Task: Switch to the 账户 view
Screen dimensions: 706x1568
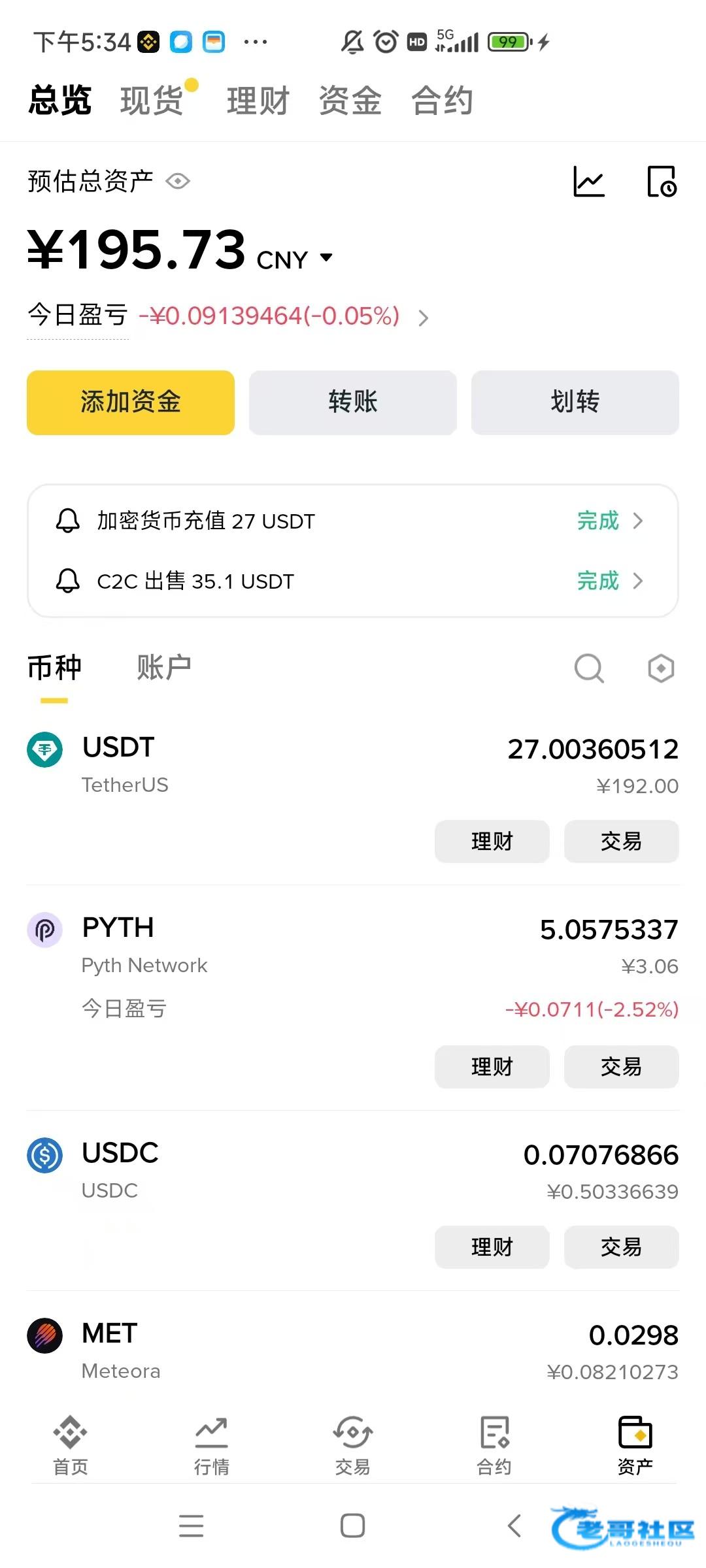Action: (163, 668)
